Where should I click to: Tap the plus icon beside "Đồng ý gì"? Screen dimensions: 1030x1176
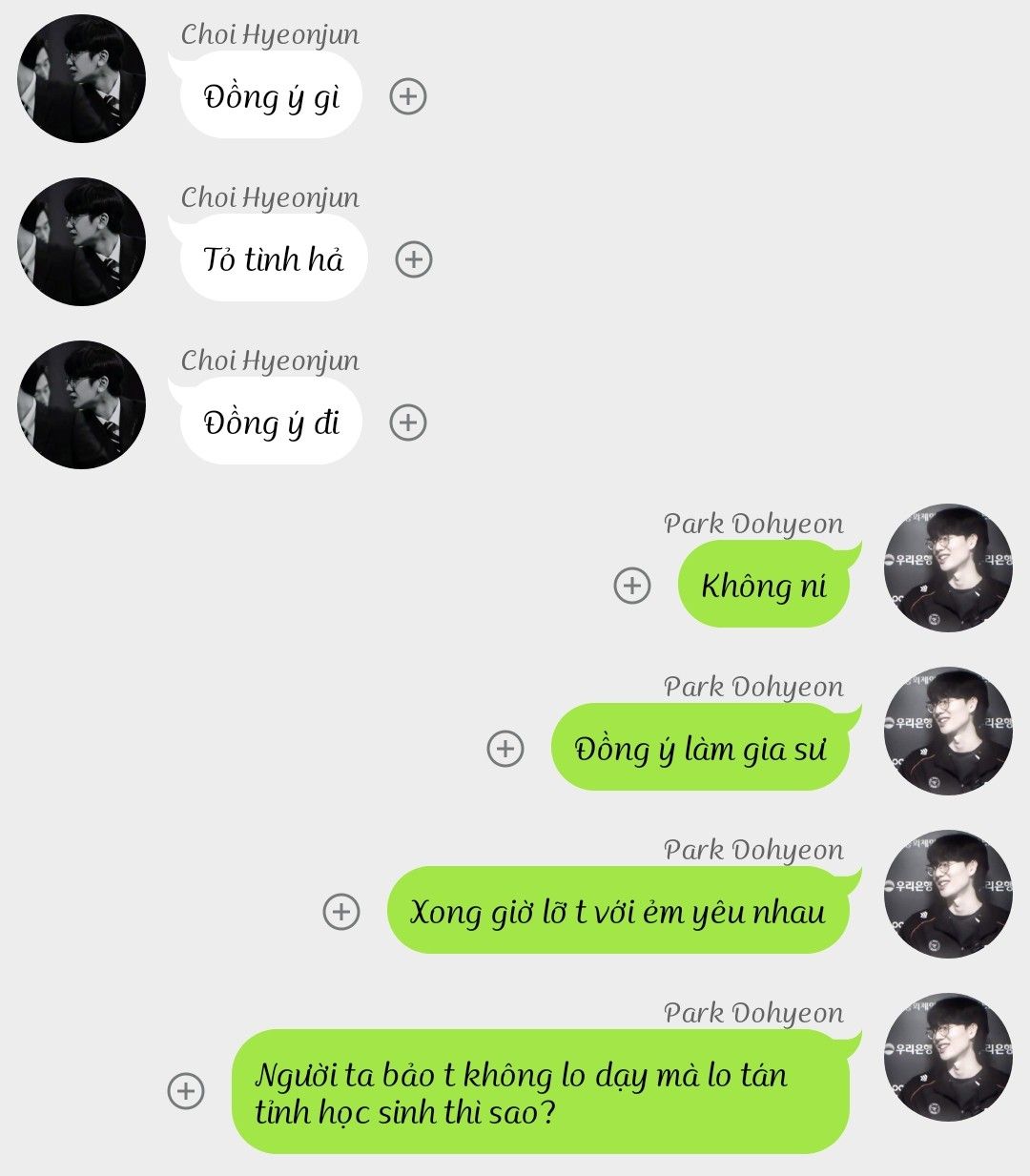tap(408, 96)
